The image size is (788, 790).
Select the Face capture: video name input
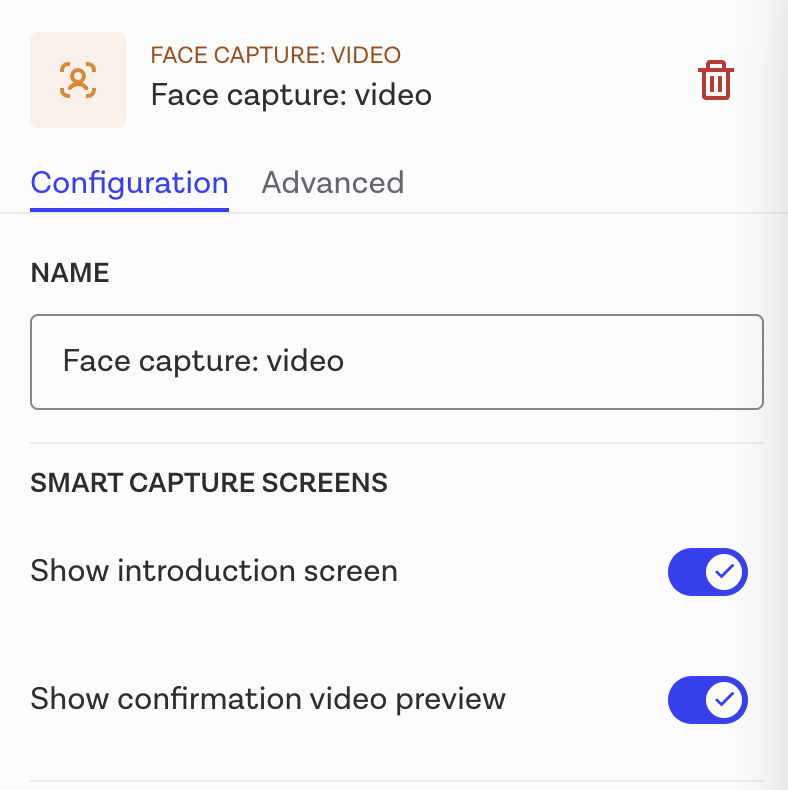[397, 362]
